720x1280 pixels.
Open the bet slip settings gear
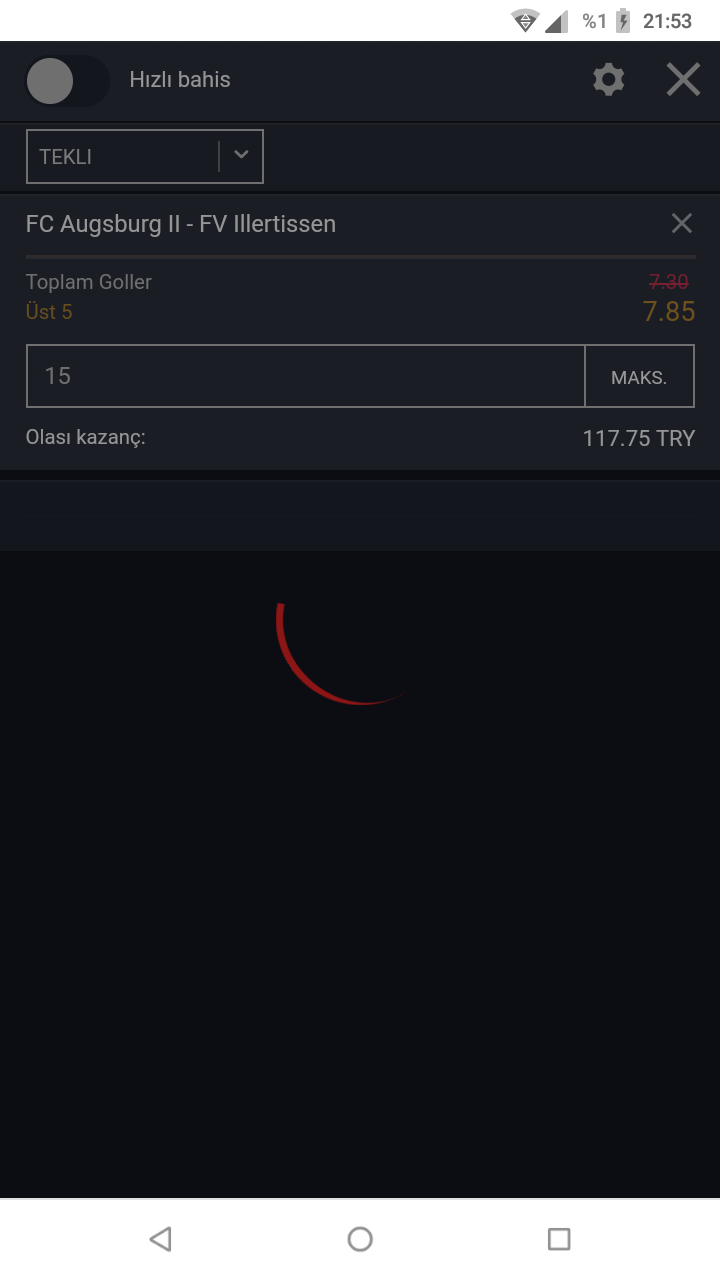point(608,80)
